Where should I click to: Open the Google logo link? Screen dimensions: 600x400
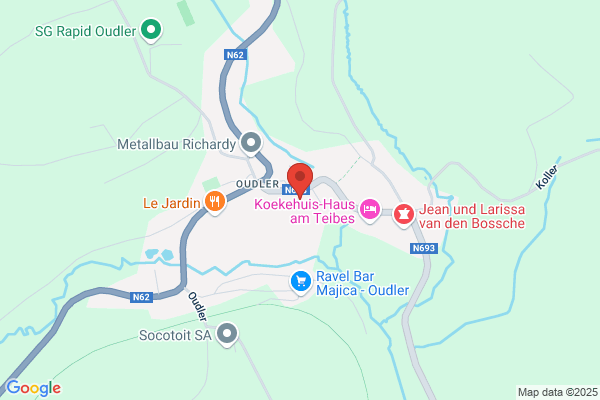point(34,388)
